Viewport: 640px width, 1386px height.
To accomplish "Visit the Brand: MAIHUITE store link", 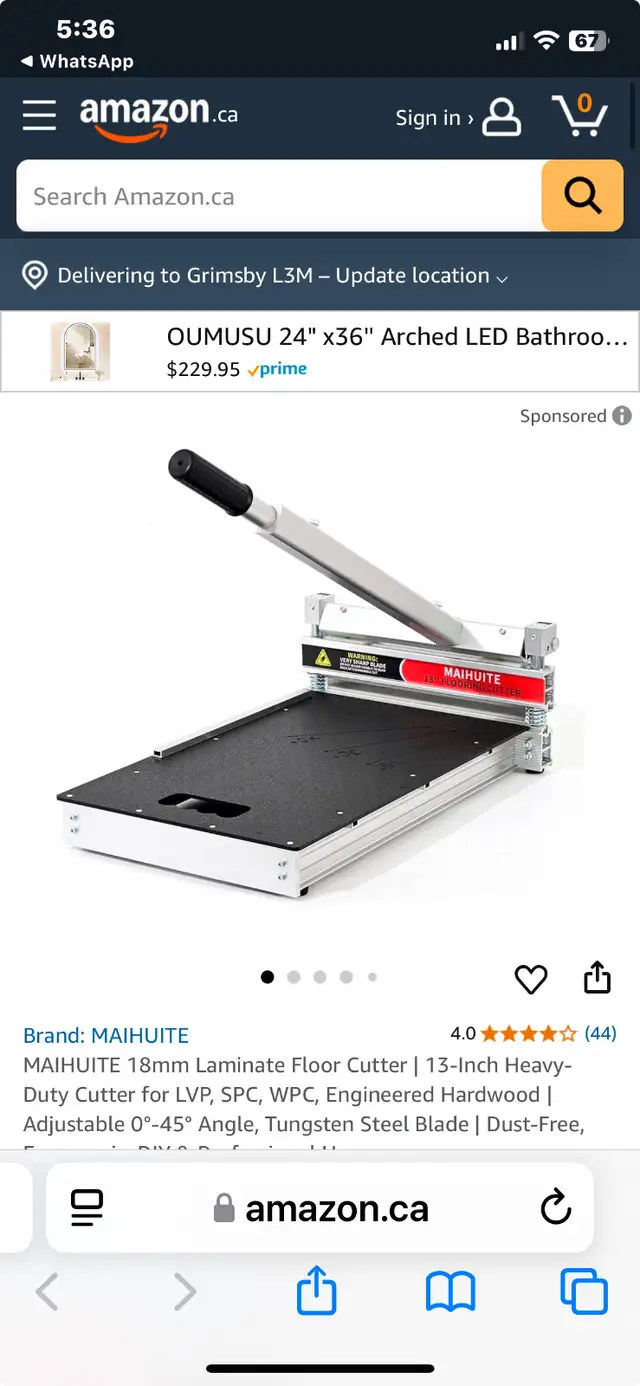I will click(x=106, y=1035).
